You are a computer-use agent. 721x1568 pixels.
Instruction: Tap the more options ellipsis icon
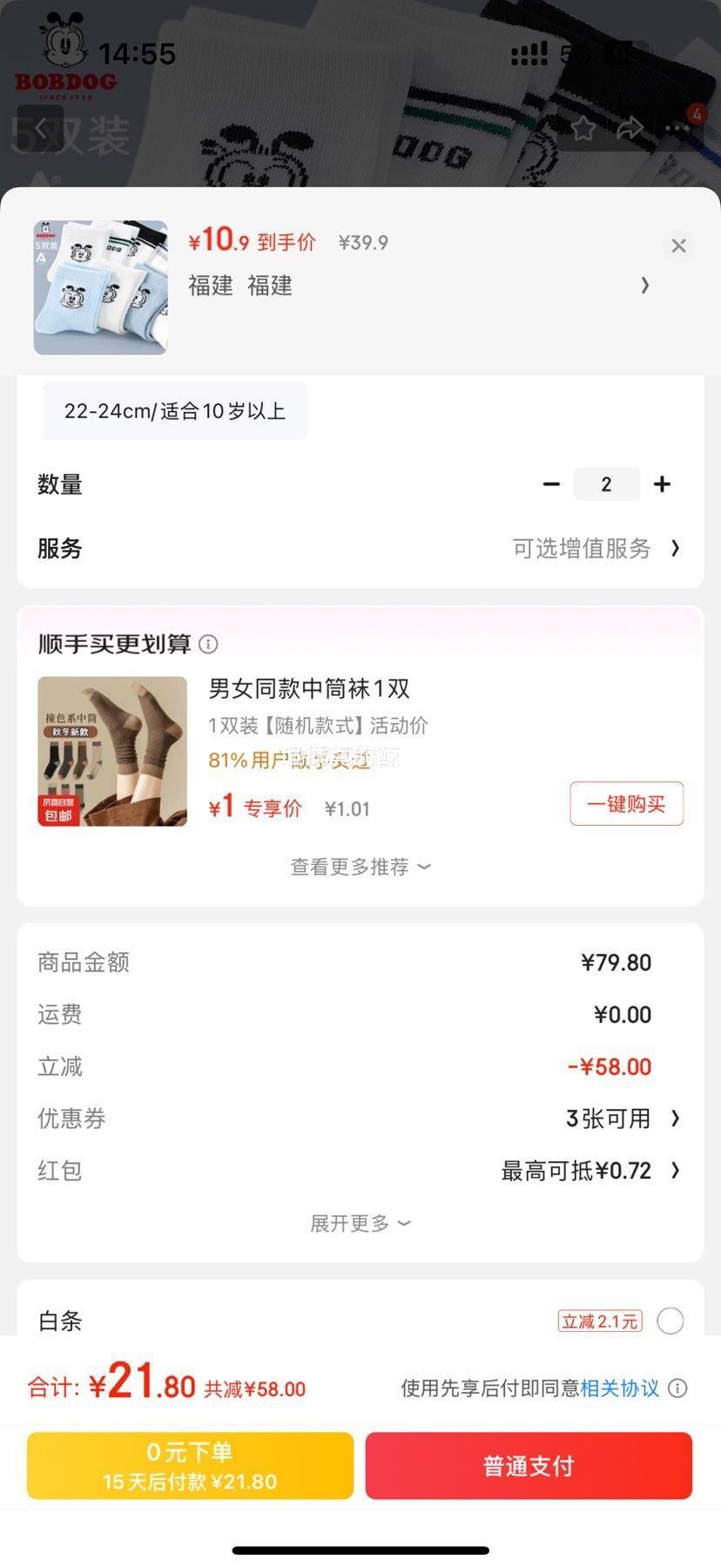(677, 128)
